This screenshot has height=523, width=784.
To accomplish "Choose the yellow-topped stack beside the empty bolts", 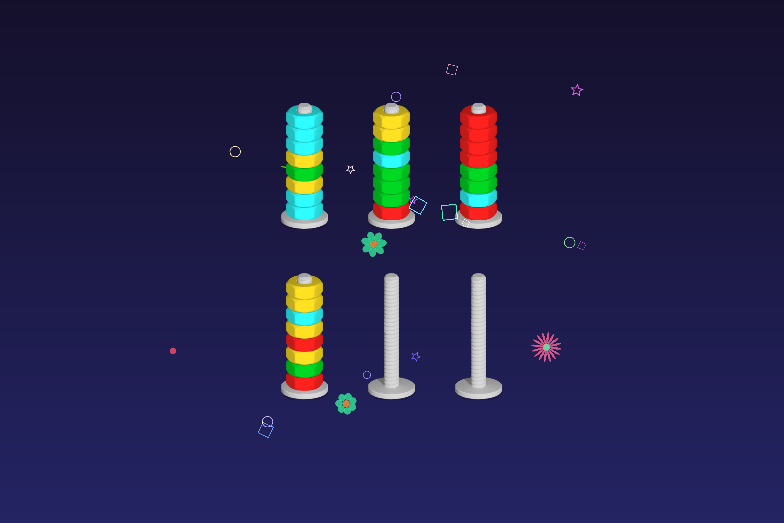I will 304,335.
